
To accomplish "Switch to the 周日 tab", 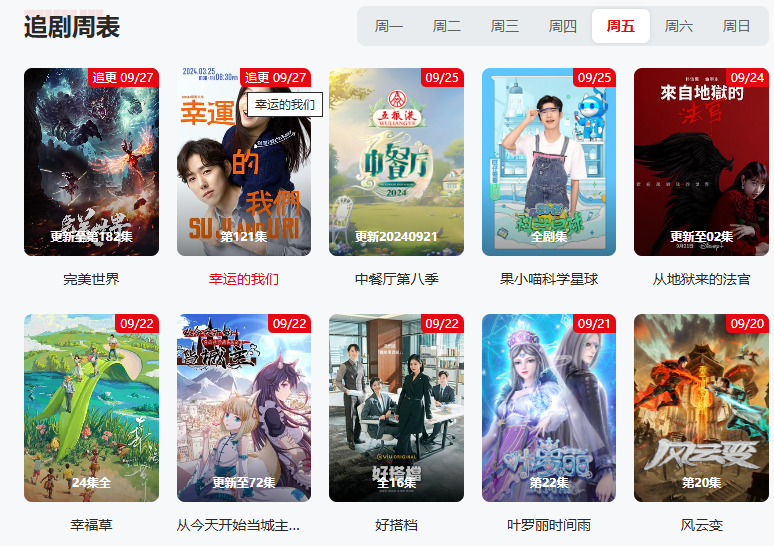I will (737, 26).
